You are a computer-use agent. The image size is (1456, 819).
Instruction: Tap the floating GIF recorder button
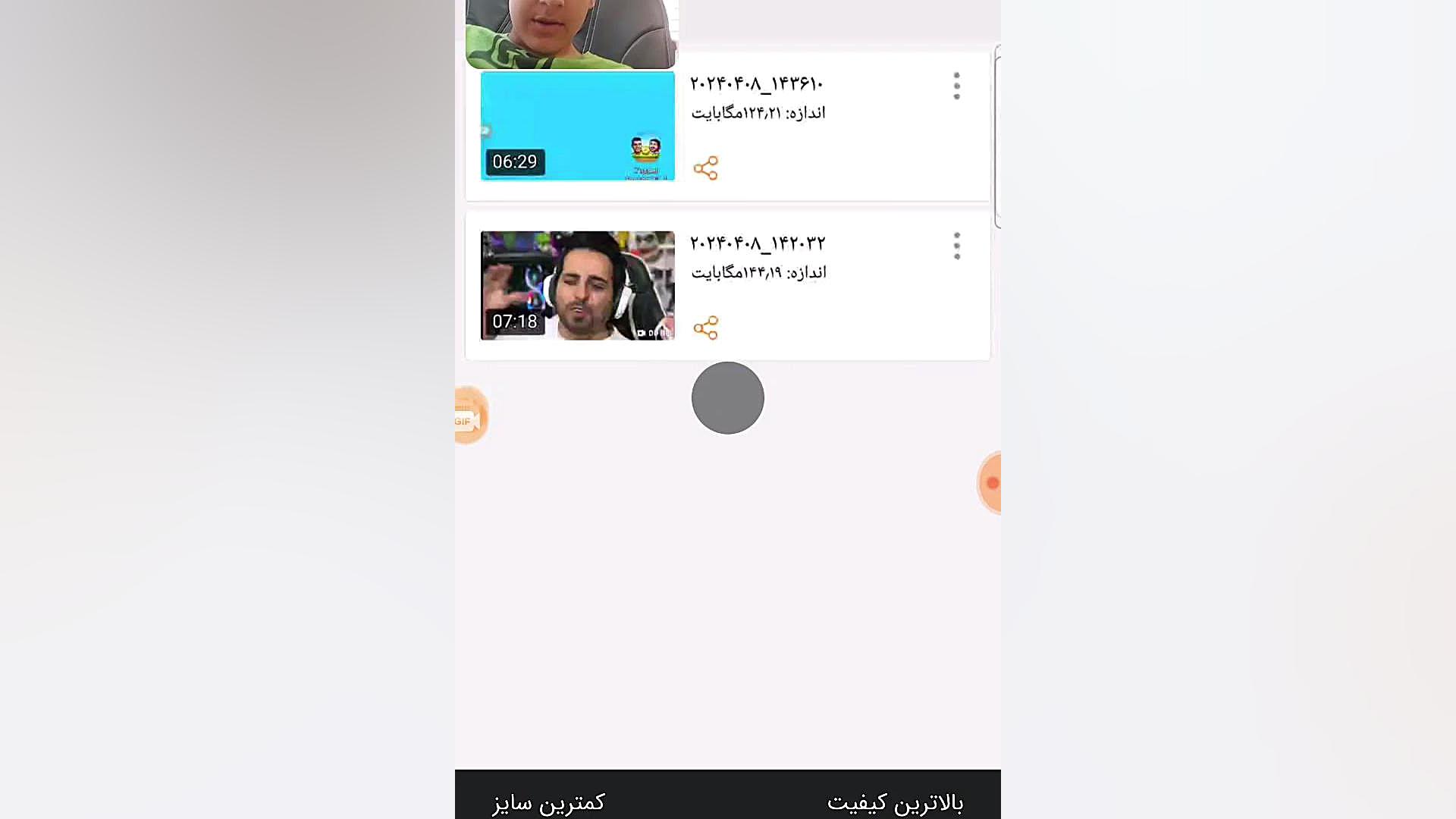coord(469,416)
